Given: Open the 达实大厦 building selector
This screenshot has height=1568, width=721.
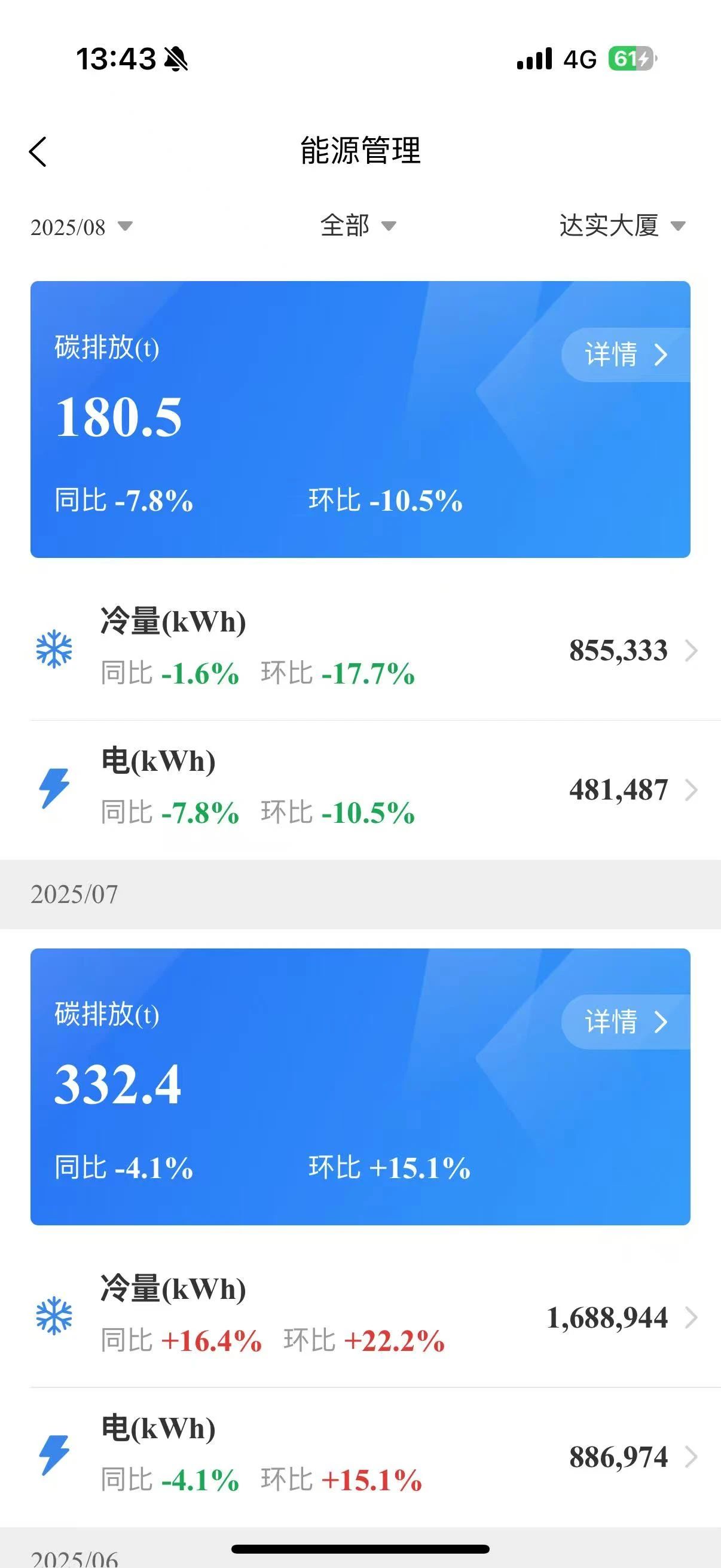Looking at the screenshot, I should point(622,226).
